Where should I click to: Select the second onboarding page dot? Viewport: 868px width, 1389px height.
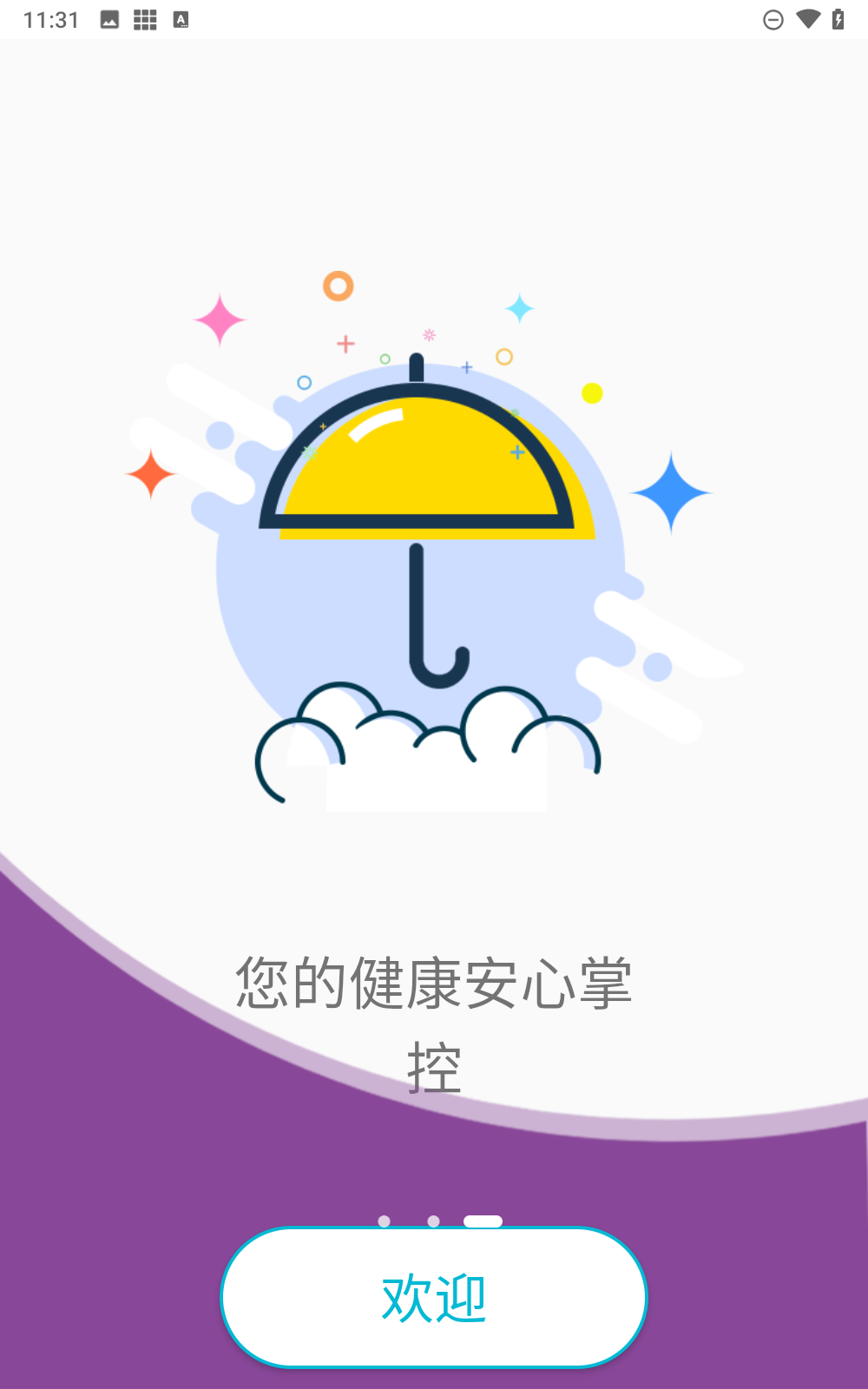coord(434,1221)
